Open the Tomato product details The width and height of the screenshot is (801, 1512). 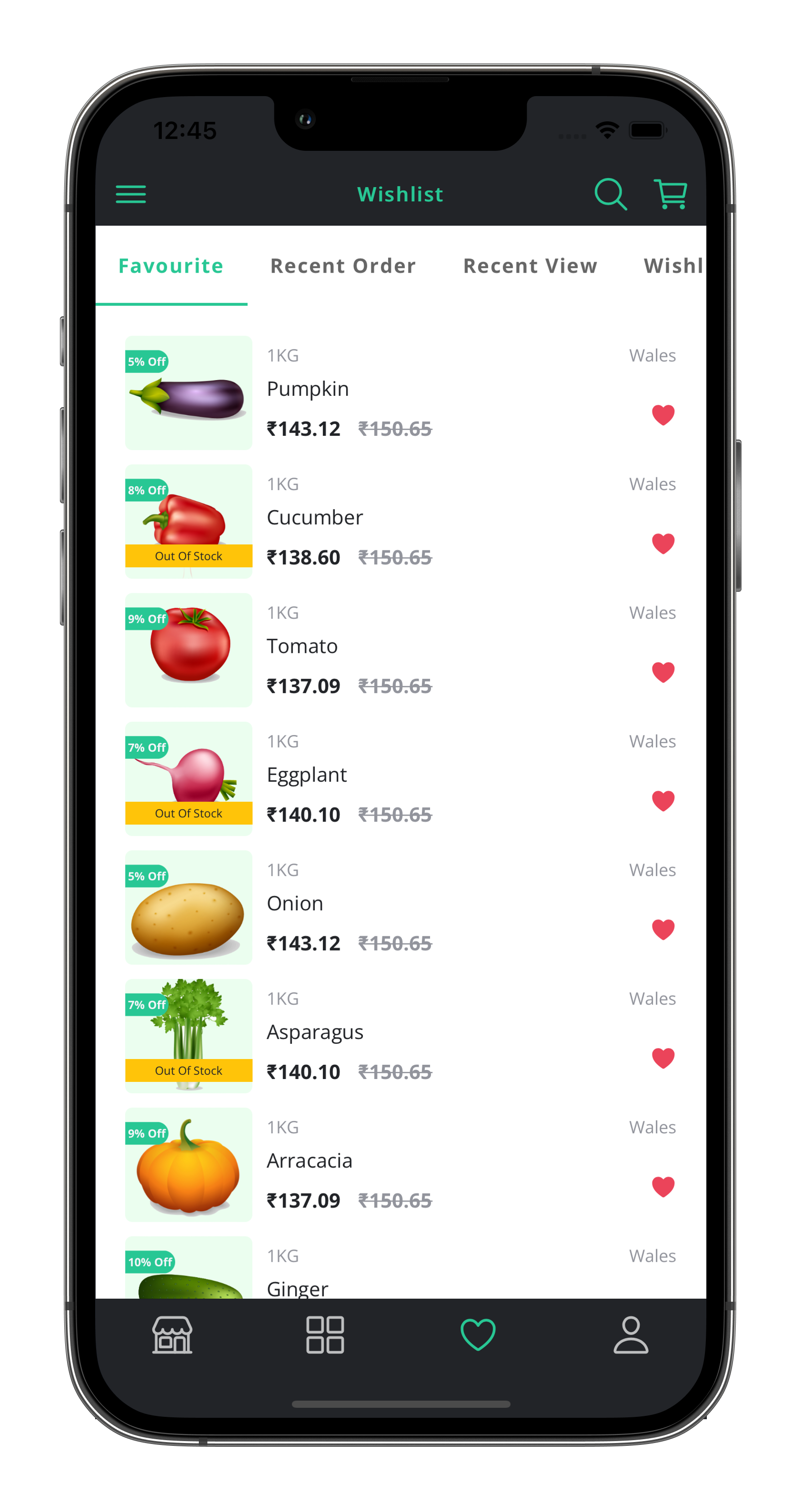[400, 650]
